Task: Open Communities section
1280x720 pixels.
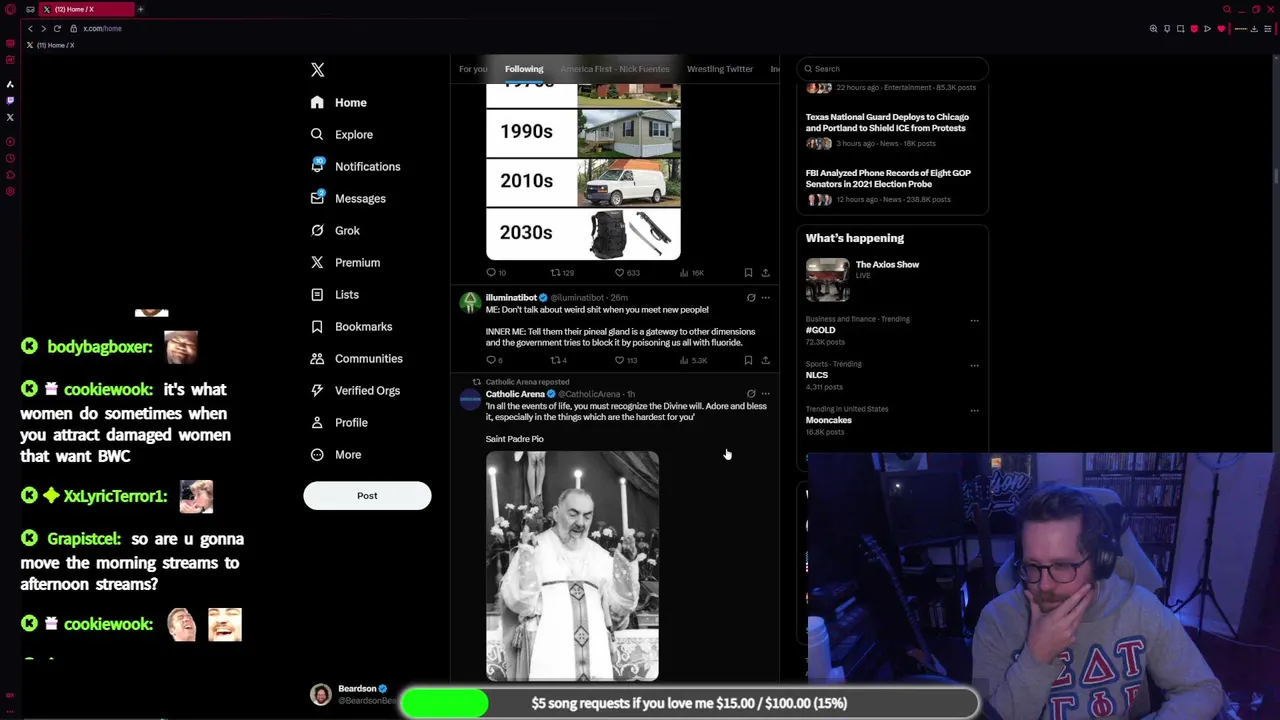Action: pos(367,358)
